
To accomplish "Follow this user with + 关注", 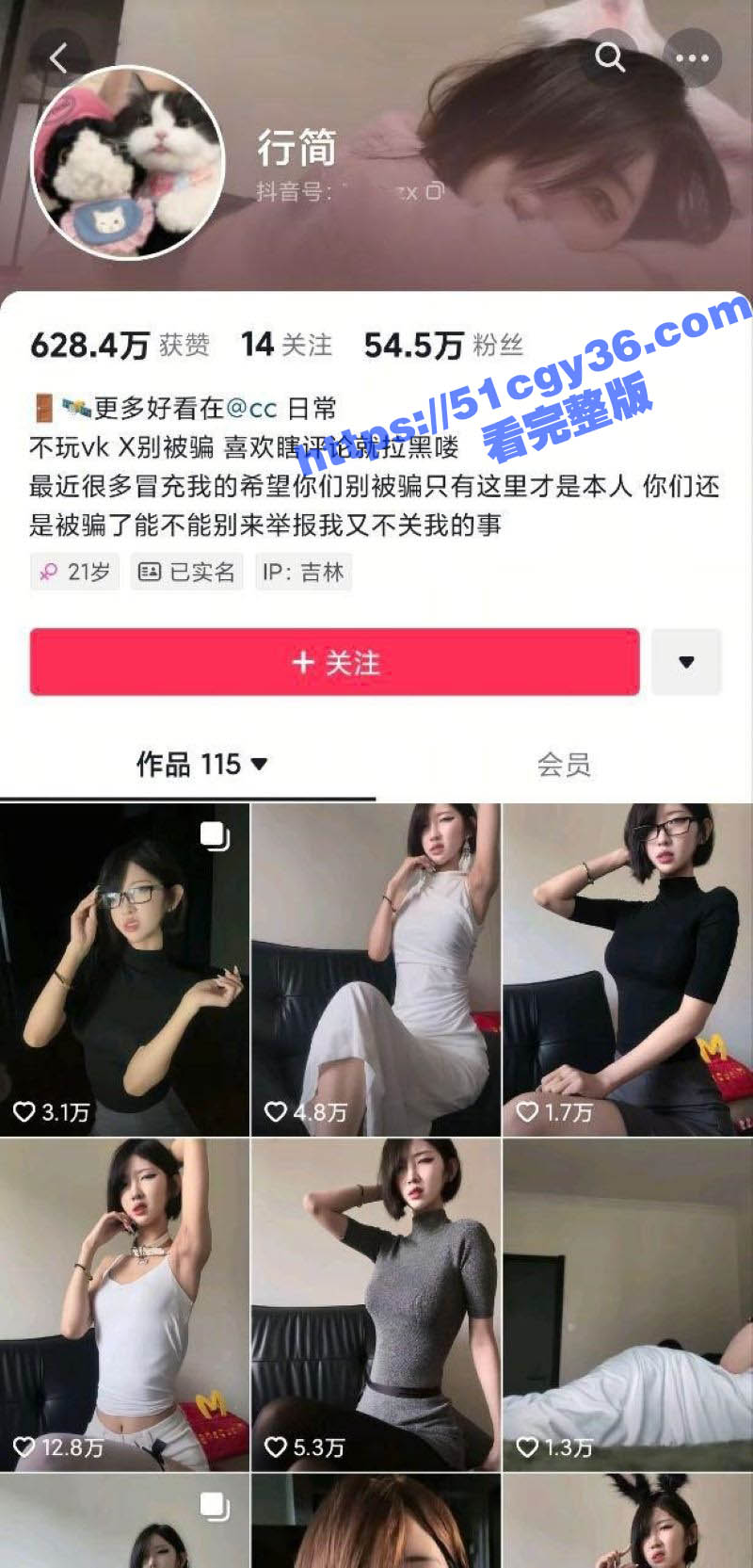I will [334, 662].
